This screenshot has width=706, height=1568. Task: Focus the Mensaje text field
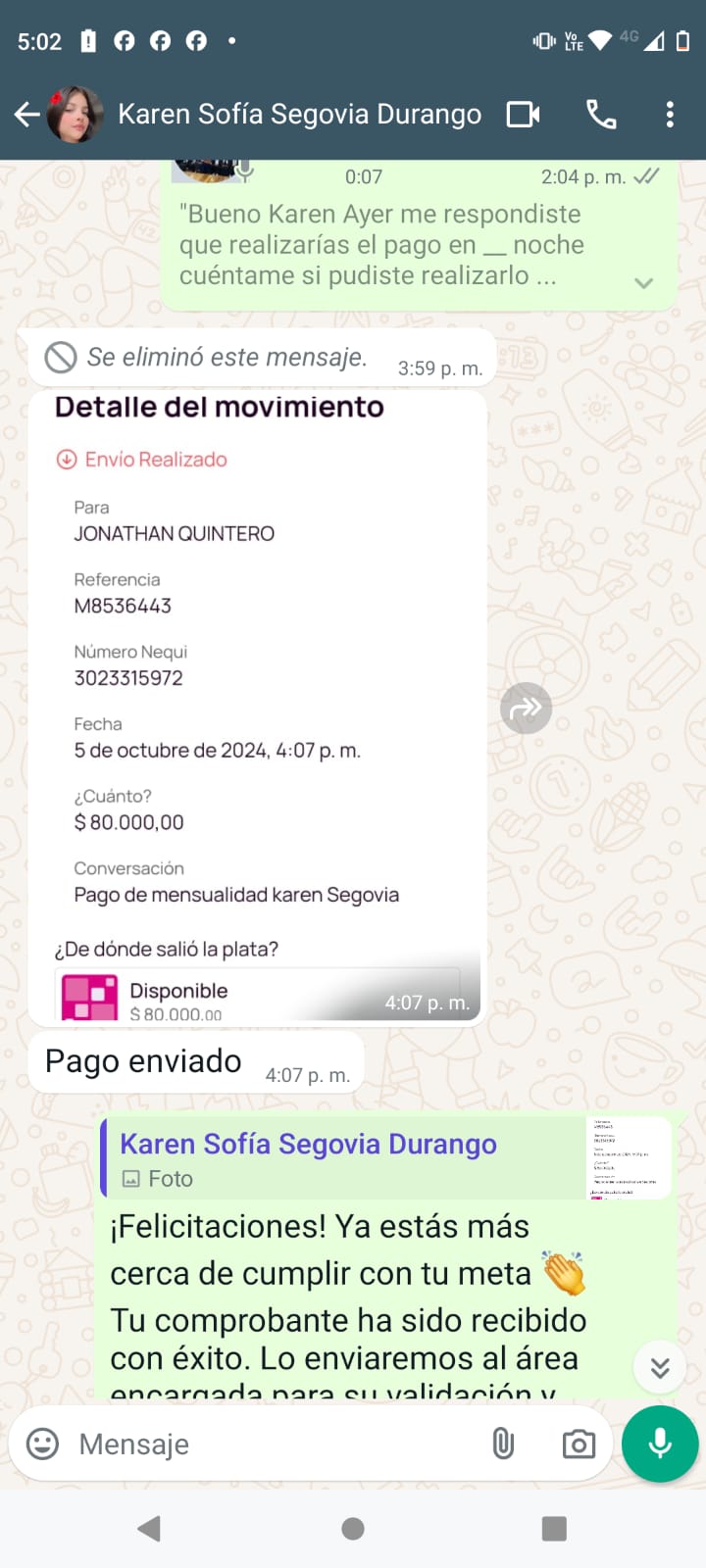(x=275, y=1444)
